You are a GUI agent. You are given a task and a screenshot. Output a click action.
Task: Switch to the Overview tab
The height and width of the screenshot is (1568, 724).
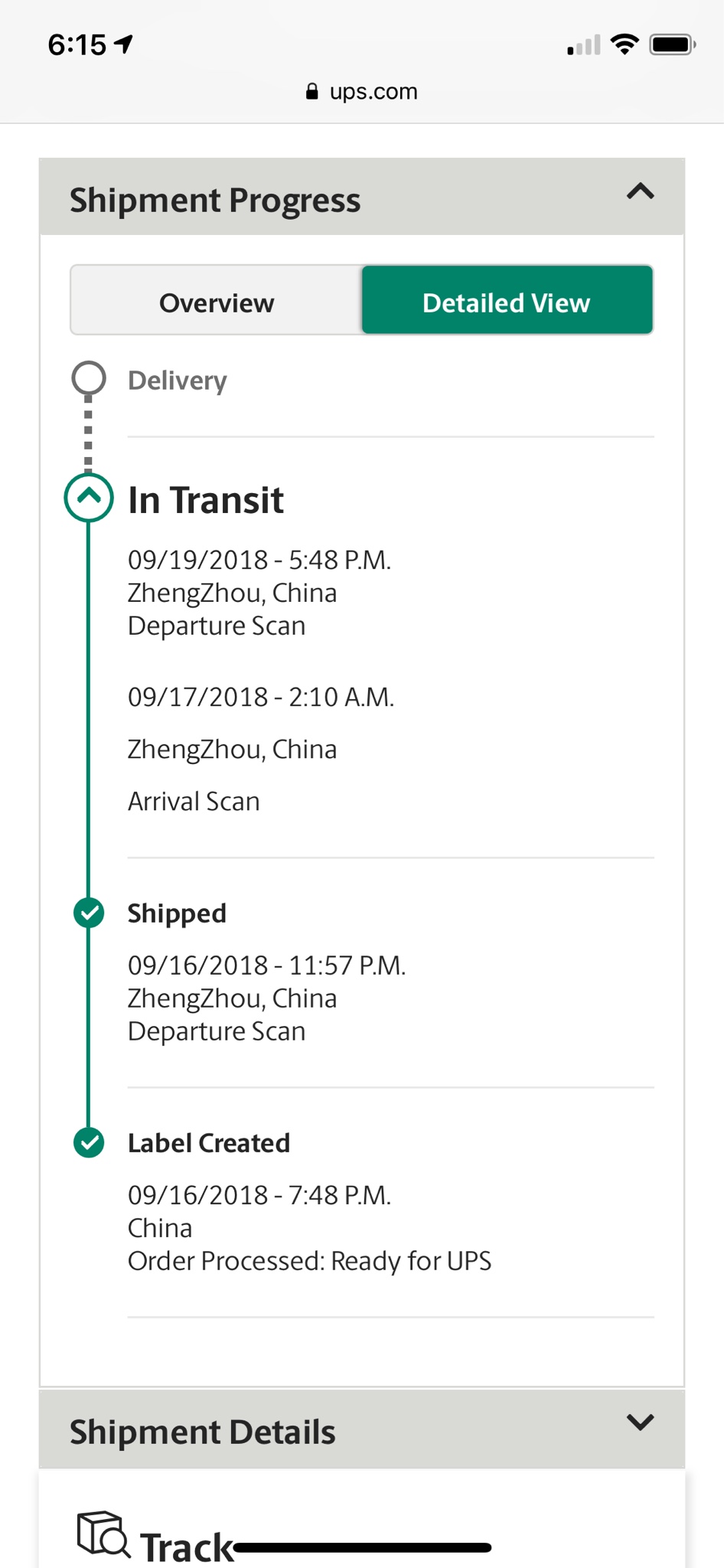[x=217, y=302]
